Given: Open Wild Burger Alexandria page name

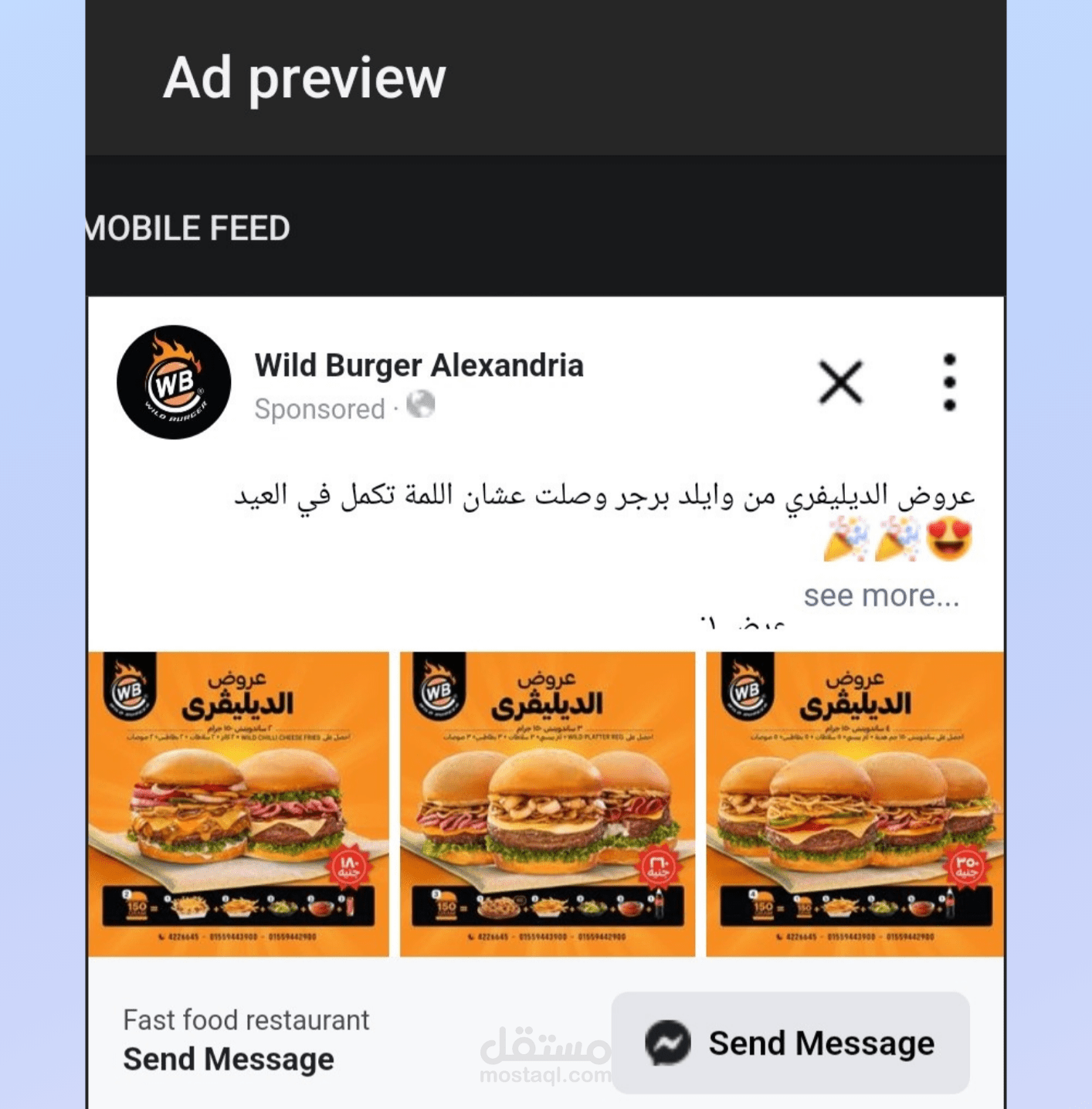Looking at the screenshot, I should tap(419, 365).
